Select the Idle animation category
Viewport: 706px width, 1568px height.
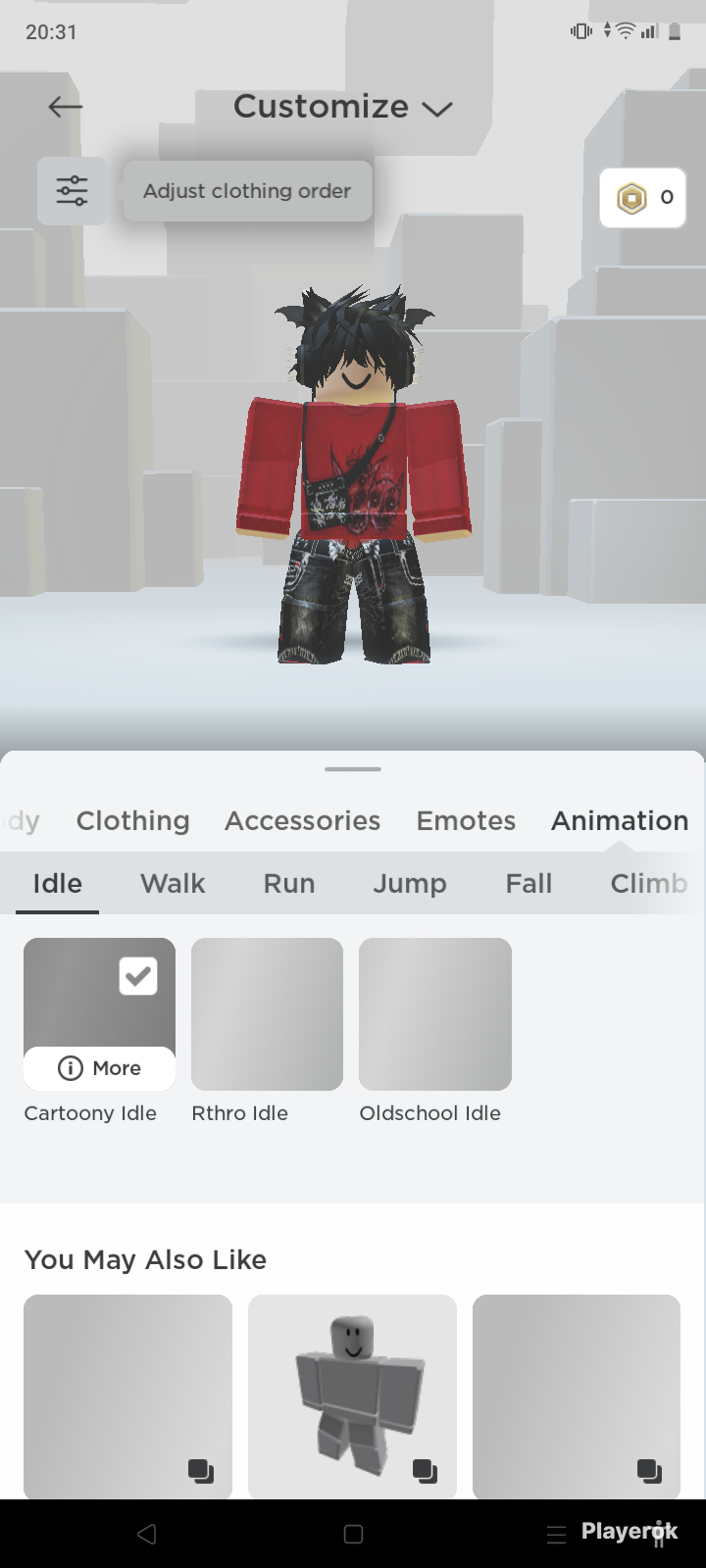click(x=58, y=883)
